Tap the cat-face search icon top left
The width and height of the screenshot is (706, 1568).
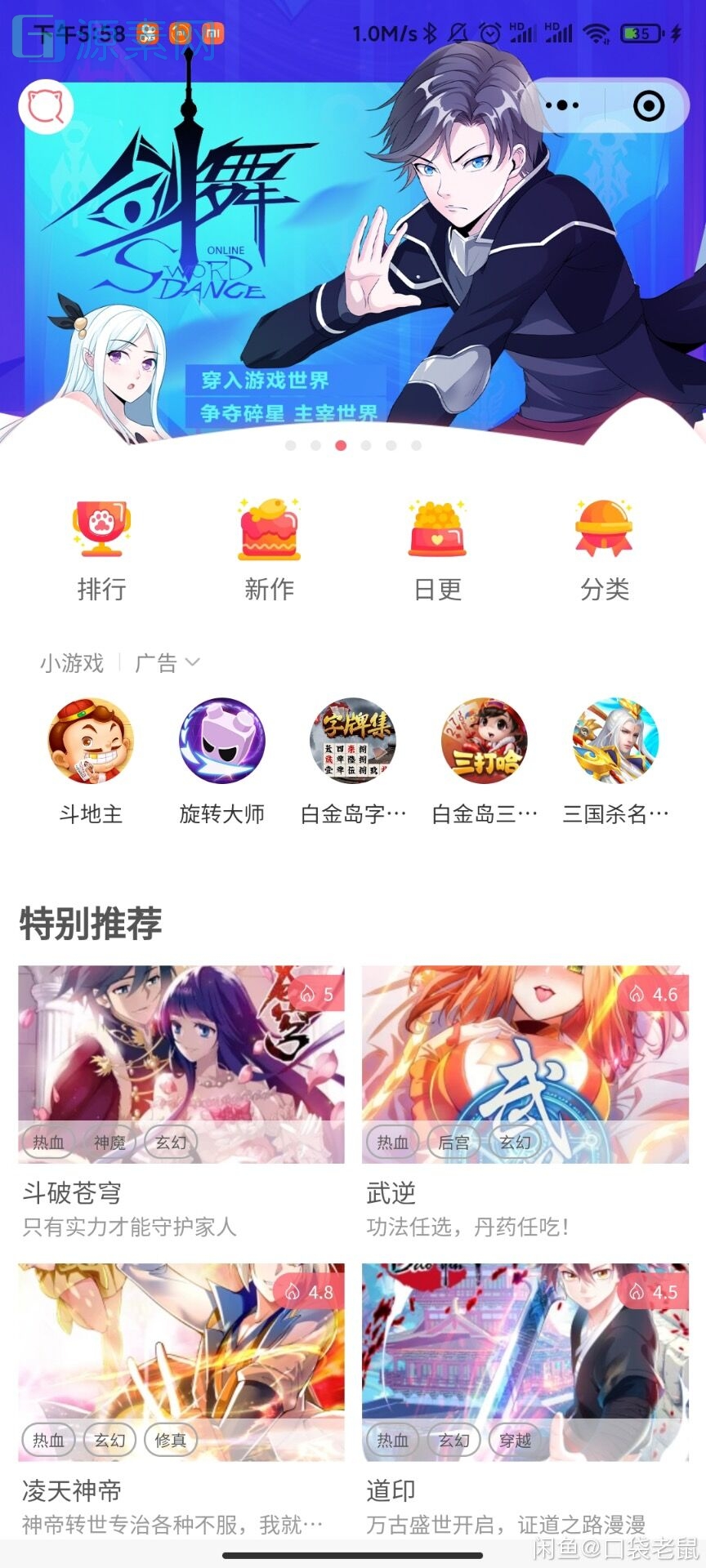click(47, 106)
